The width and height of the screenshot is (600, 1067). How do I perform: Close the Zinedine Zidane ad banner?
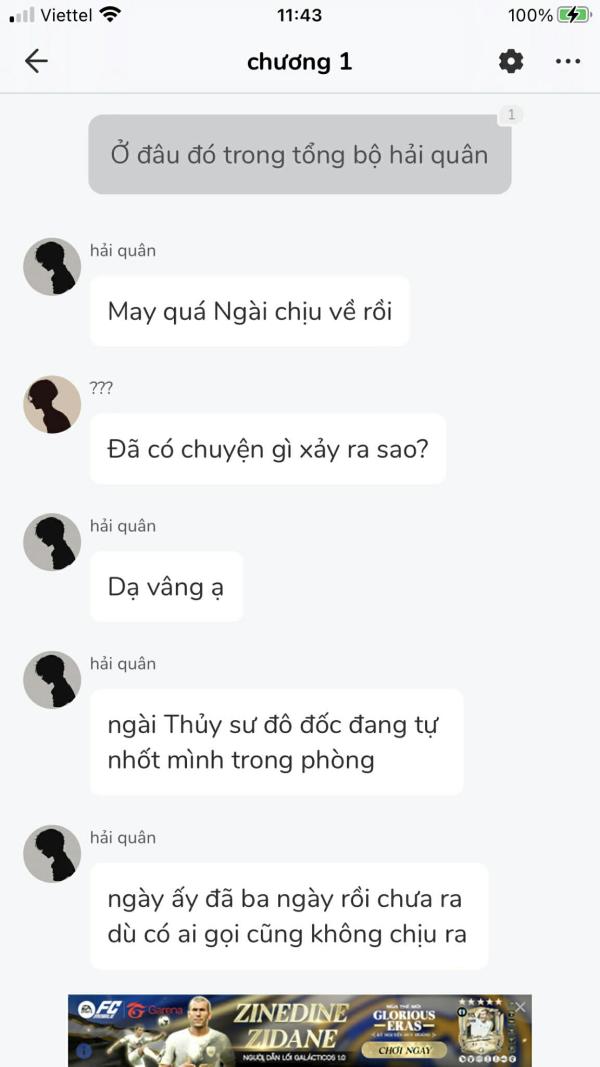click(x=520, y=1007)
